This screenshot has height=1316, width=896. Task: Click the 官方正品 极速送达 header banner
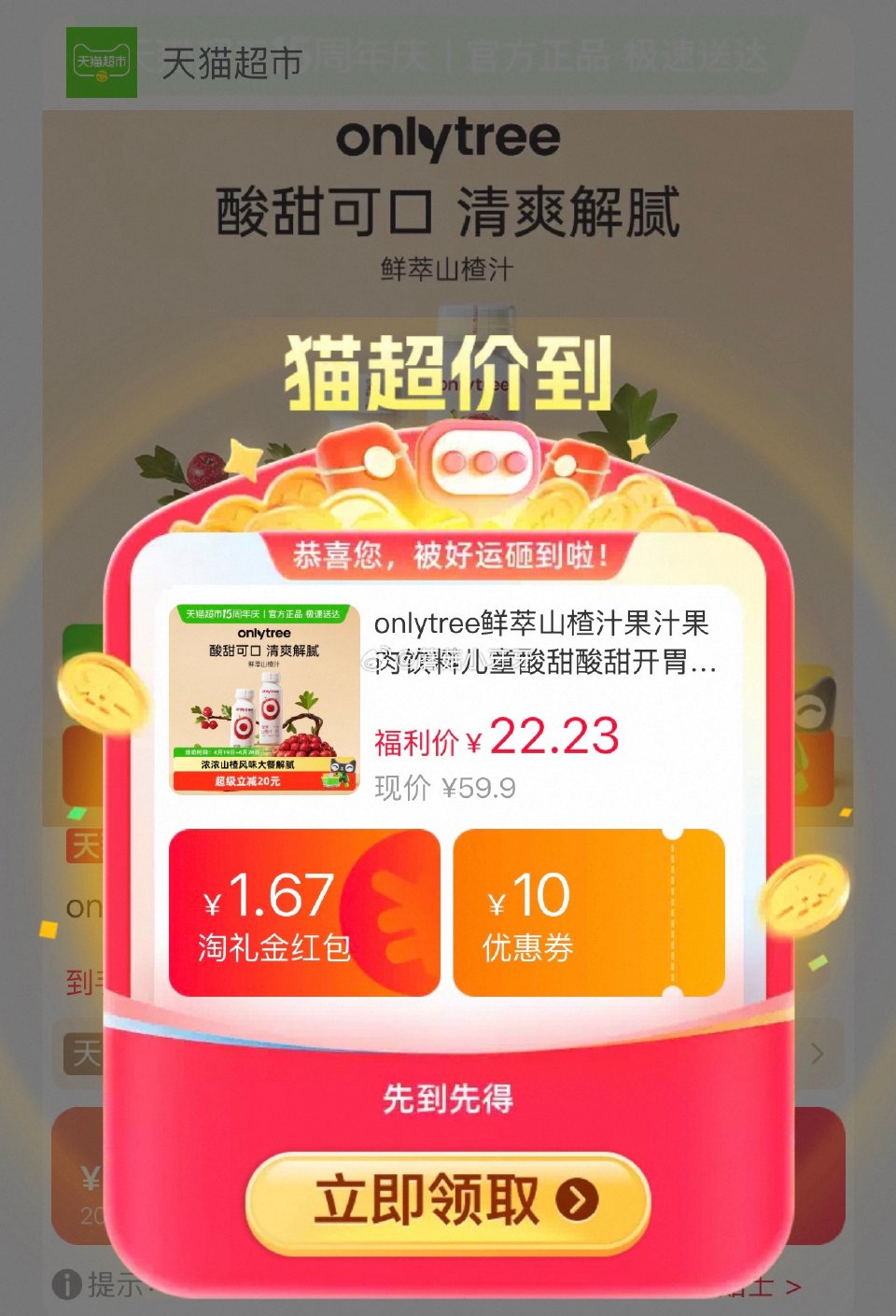point(541,56)
